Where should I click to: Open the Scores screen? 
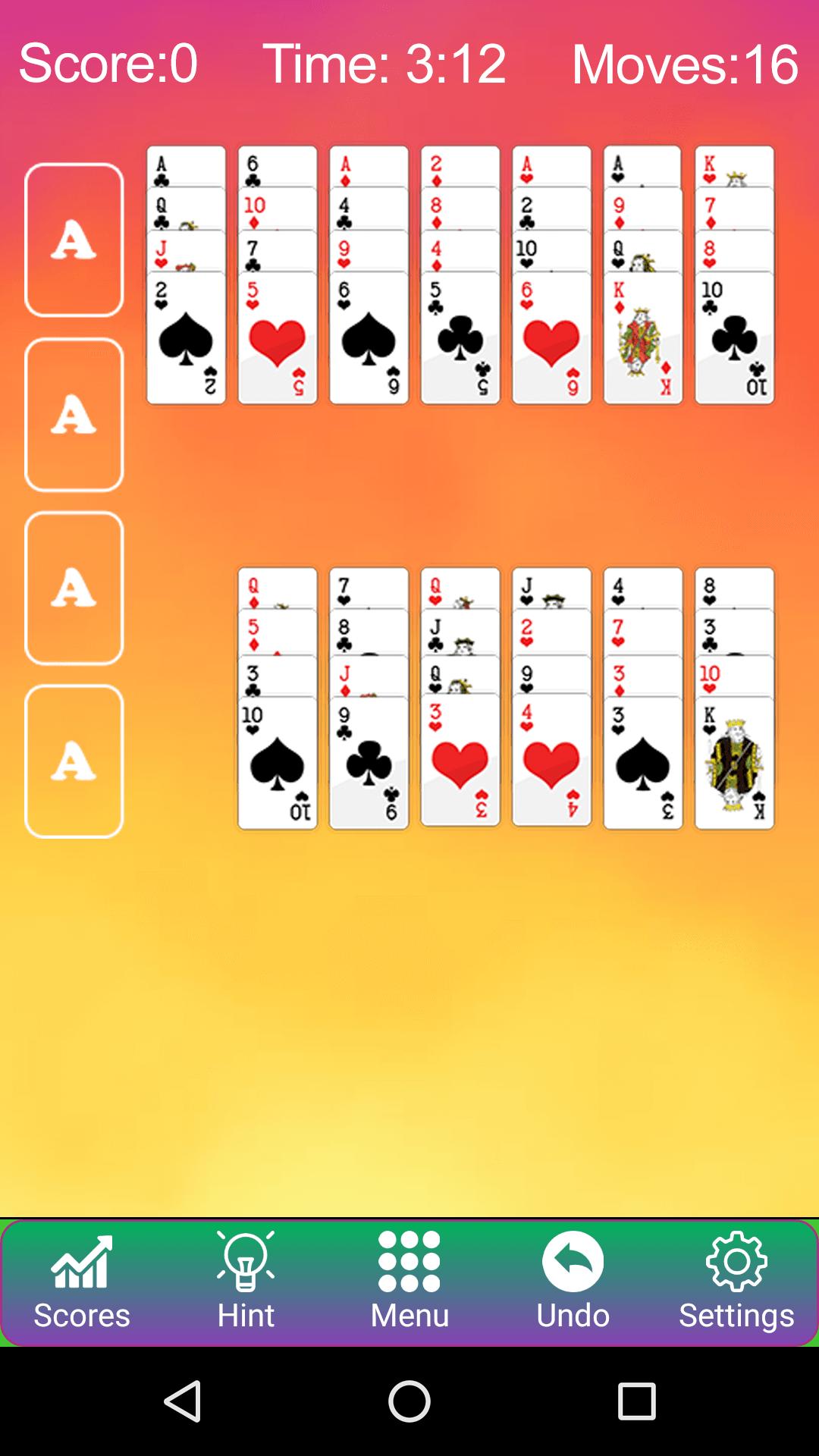click(82, 1282)
